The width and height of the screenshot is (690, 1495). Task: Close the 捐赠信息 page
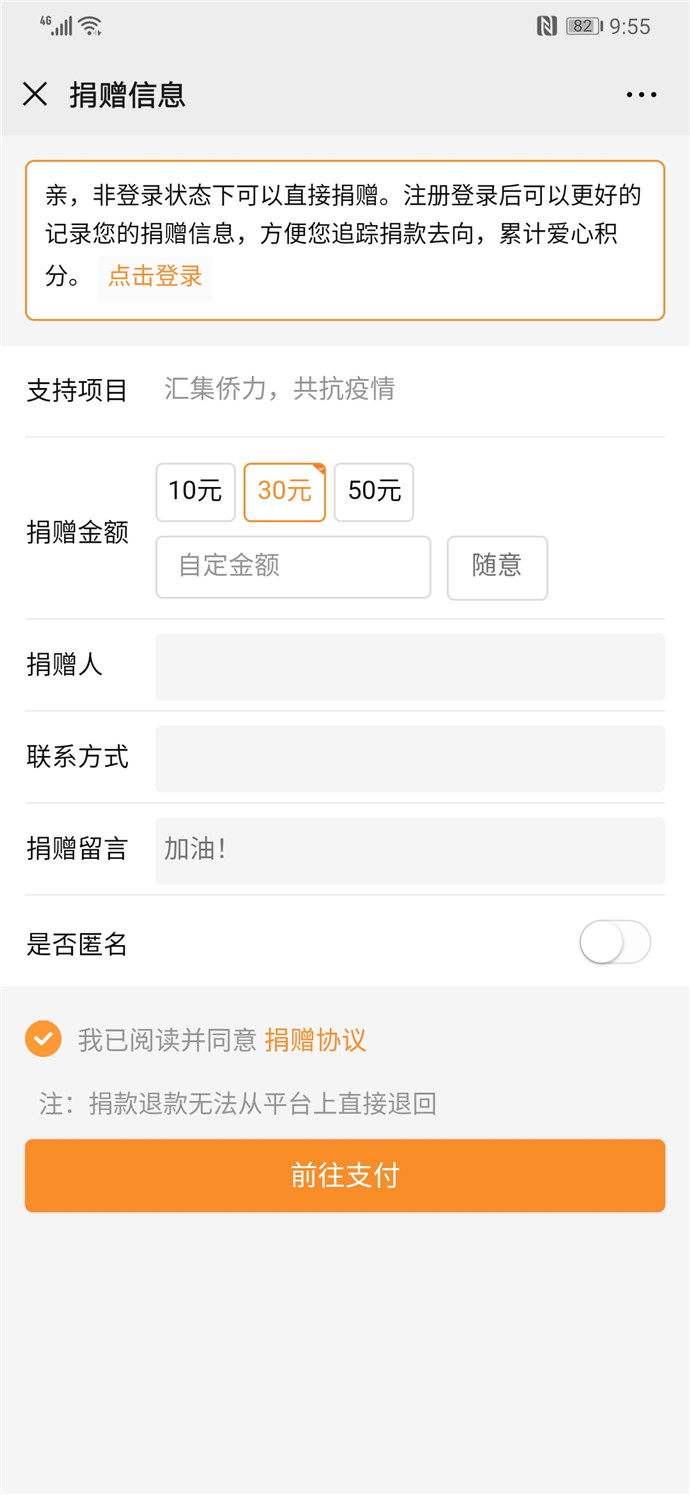[35, 95]
